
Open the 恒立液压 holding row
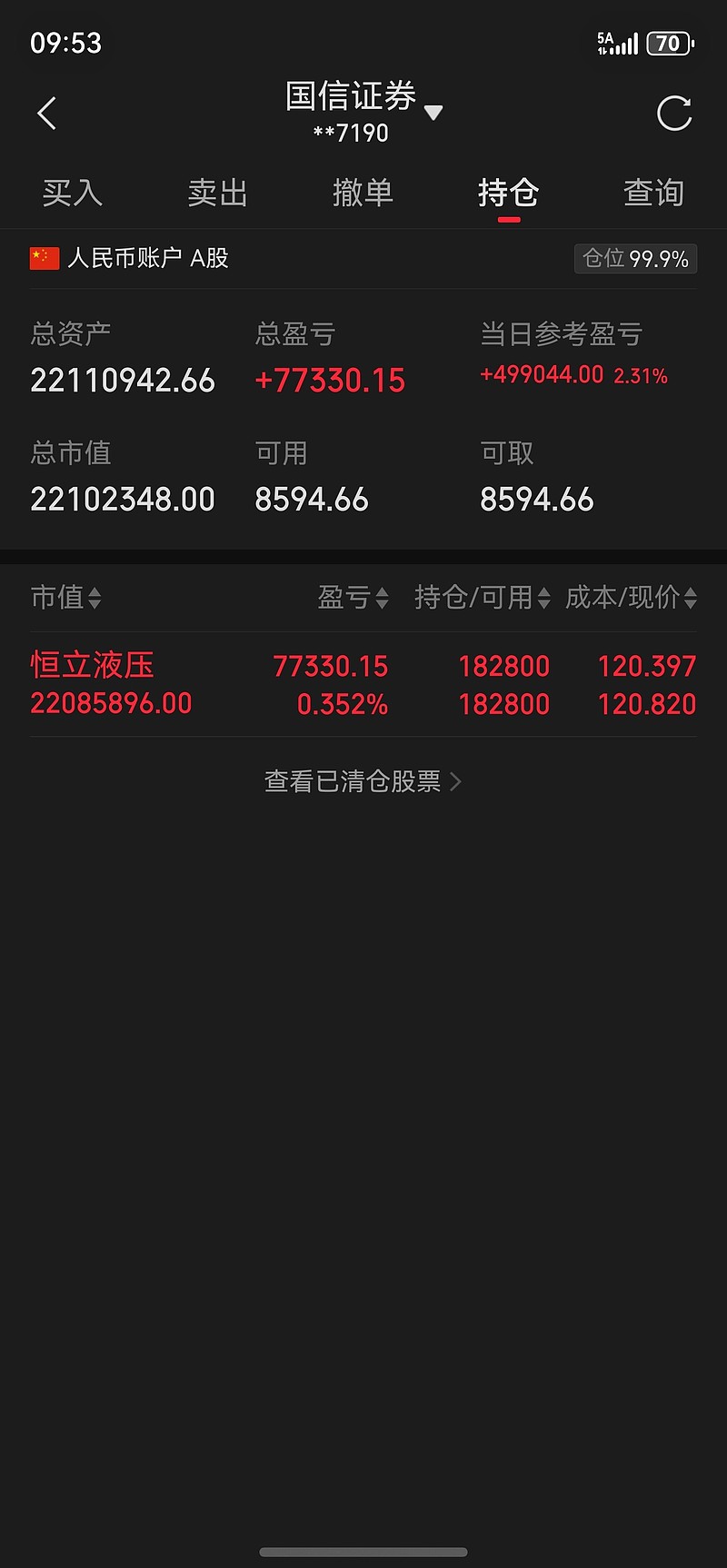tap(363, 684)
